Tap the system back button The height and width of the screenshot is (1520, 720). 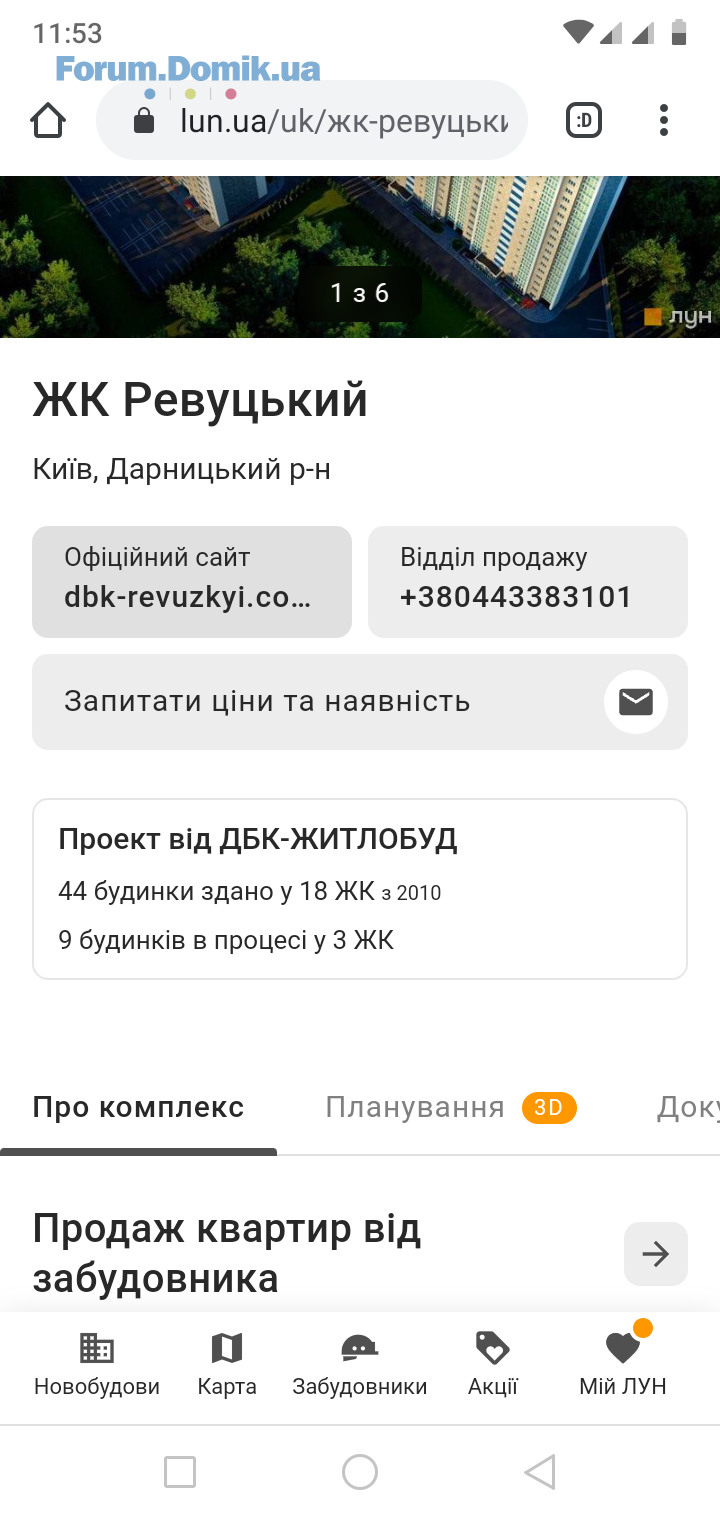click(540, 1472)
